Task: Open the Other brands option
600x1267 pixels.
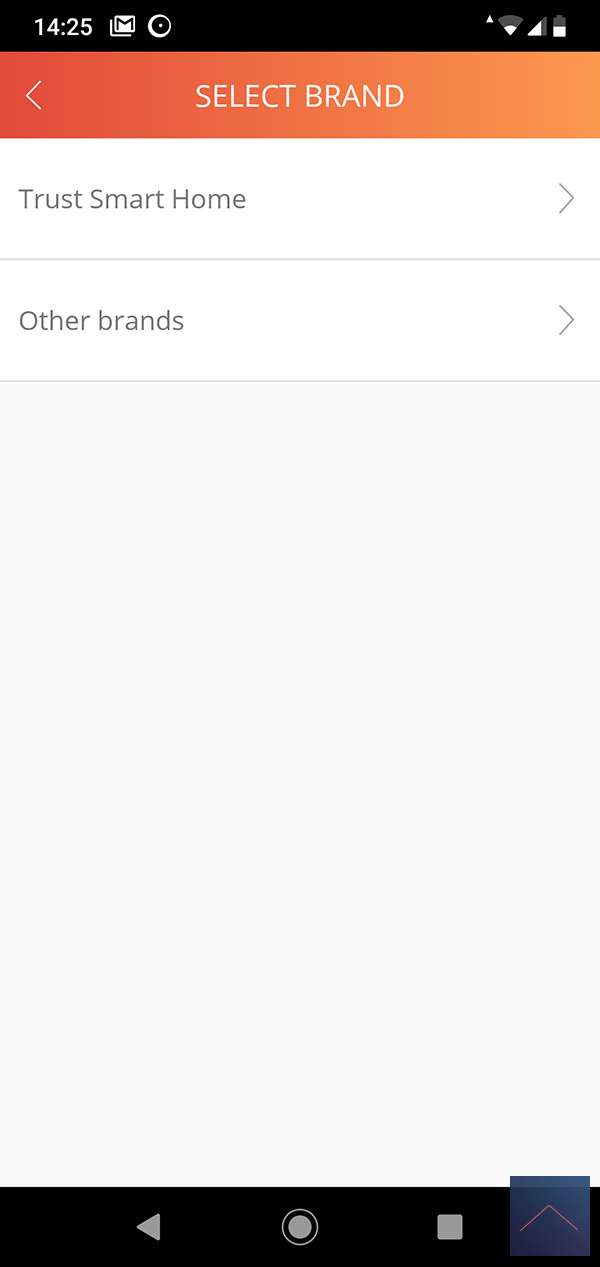Action: point(300,321)
